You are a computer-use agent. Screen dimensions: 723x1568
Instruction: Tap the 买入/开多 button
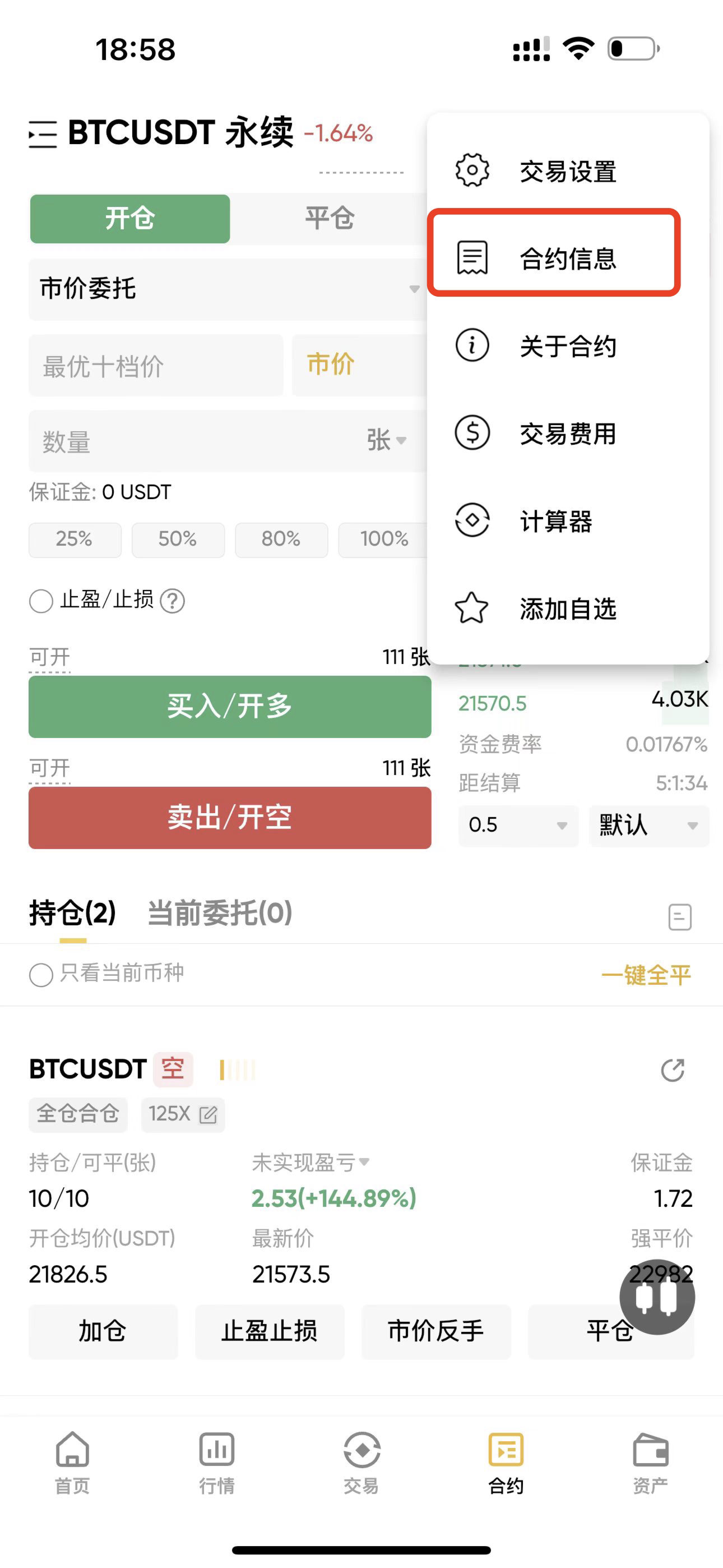click(x=229, y=707)
